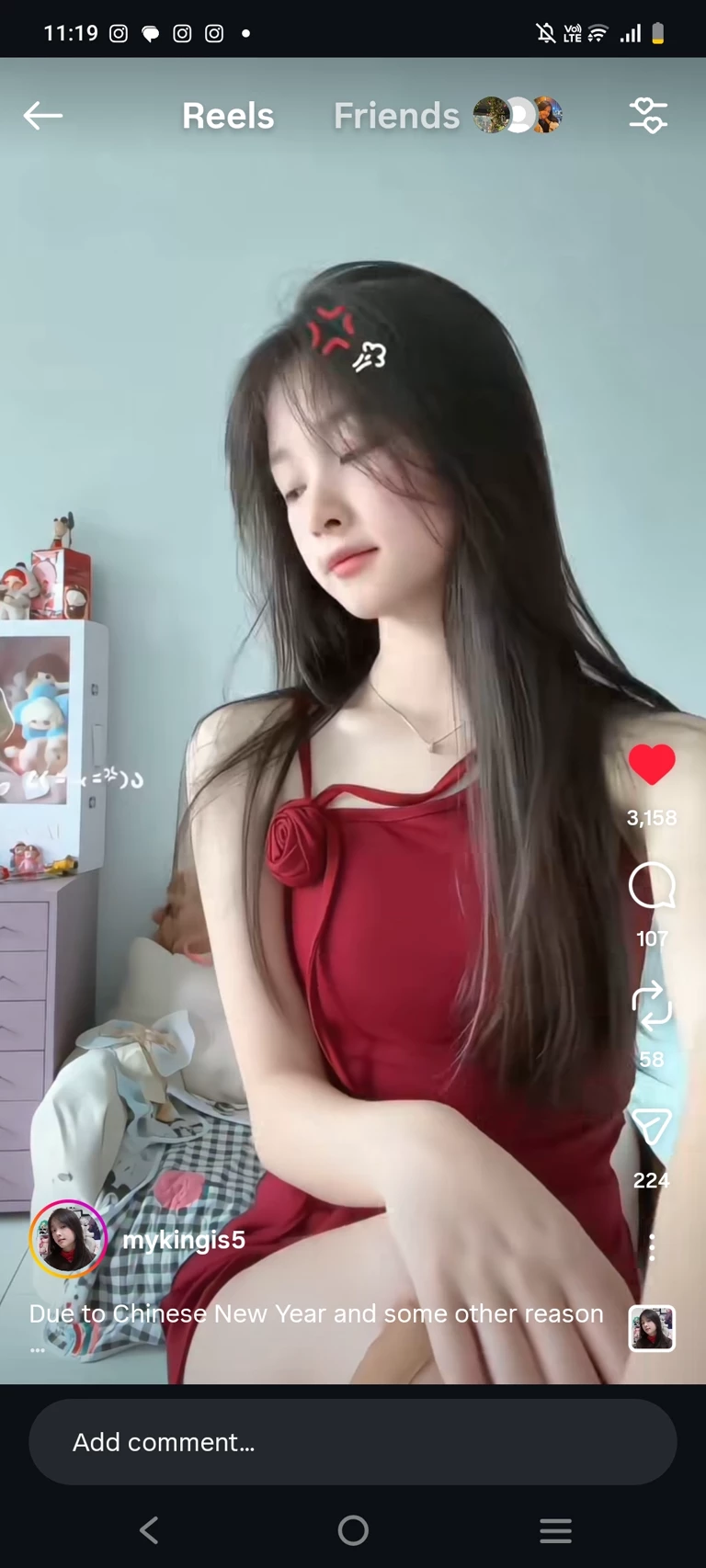Open the three-dot options menu
The image size is (706, 1568).
tap(652, 1247)
